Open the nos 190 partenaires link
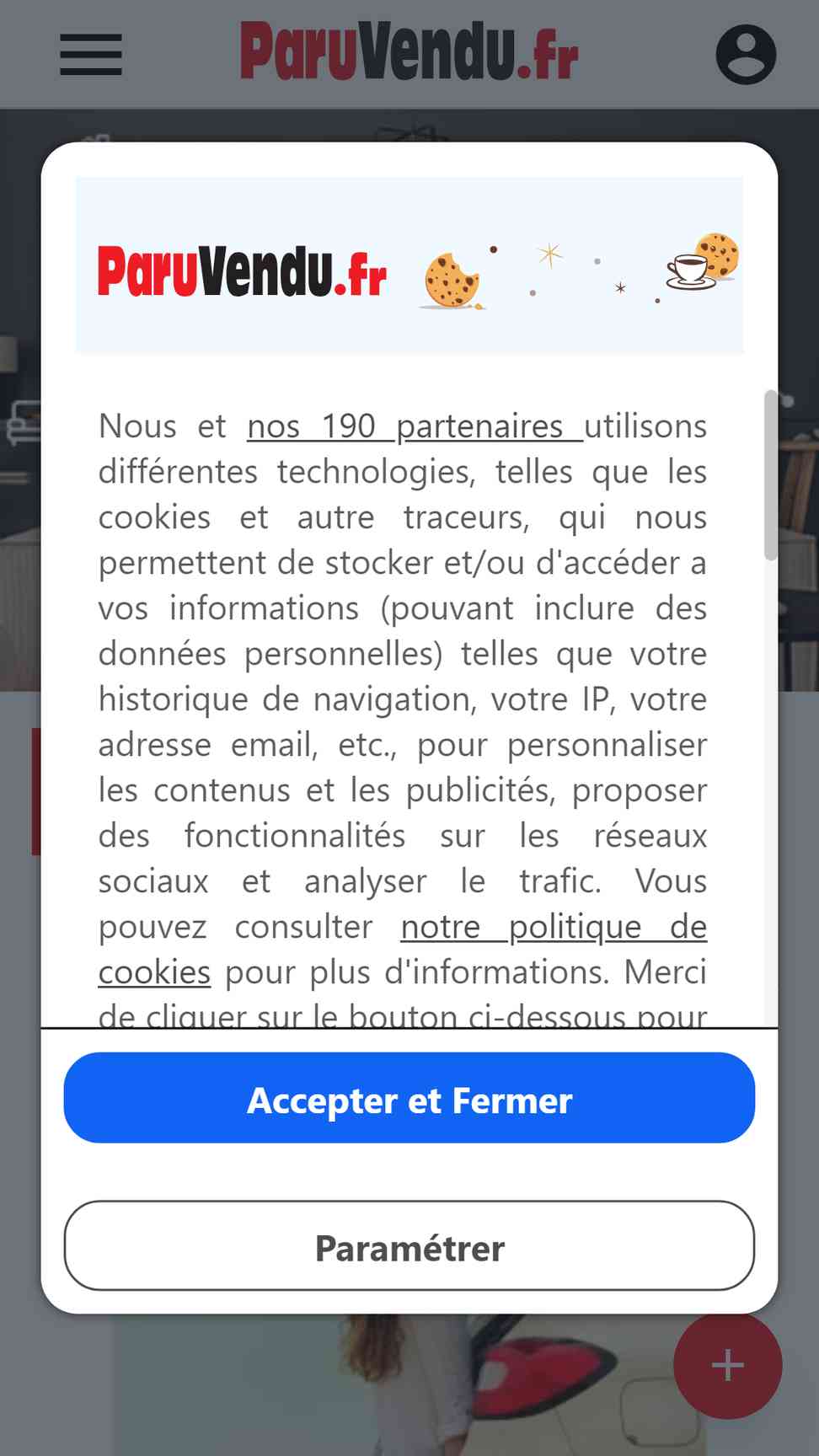 point(415,426)
